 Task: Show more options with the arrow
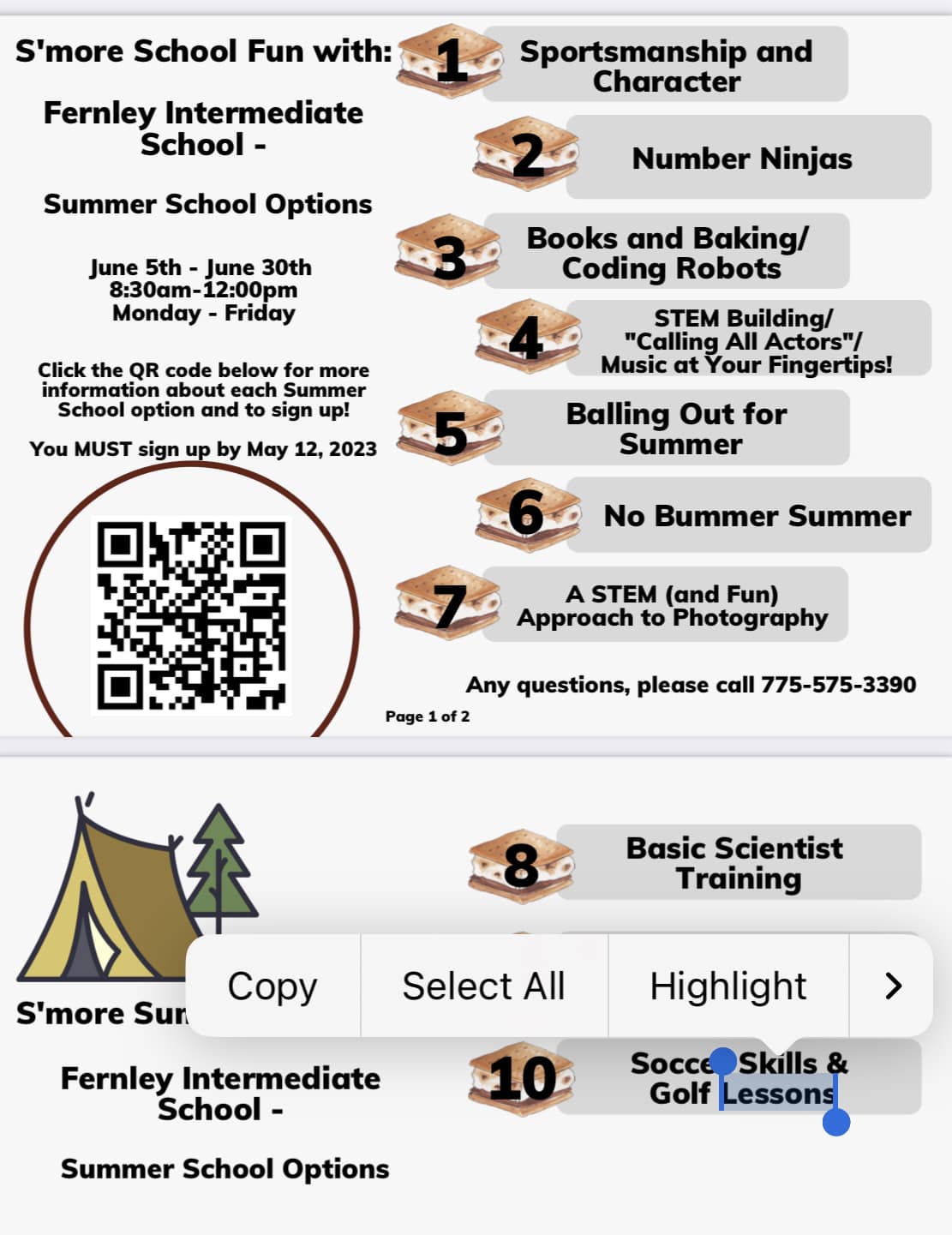(892, 986)
